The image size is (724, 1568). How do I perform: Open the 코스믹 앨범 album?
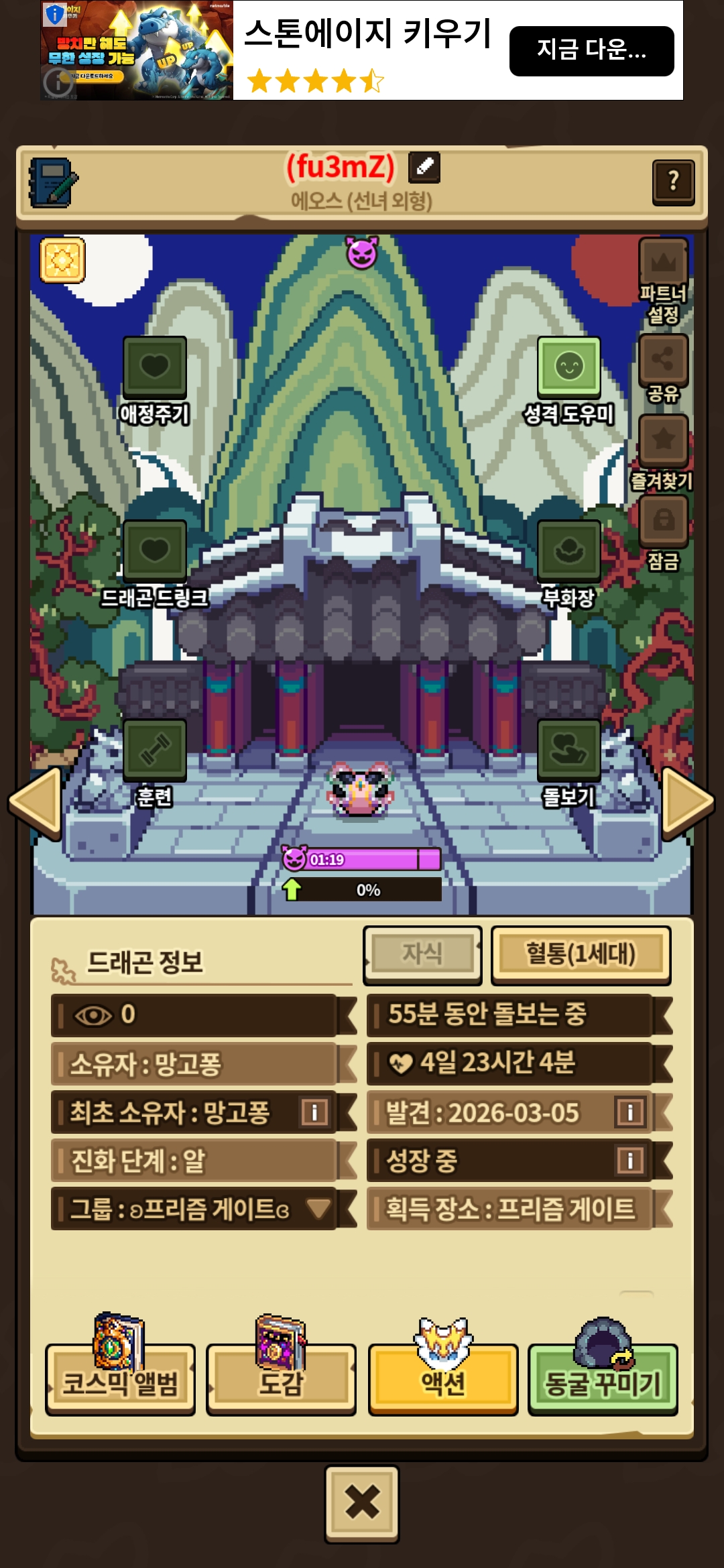pyautogui.click(x=120, y=1382)
